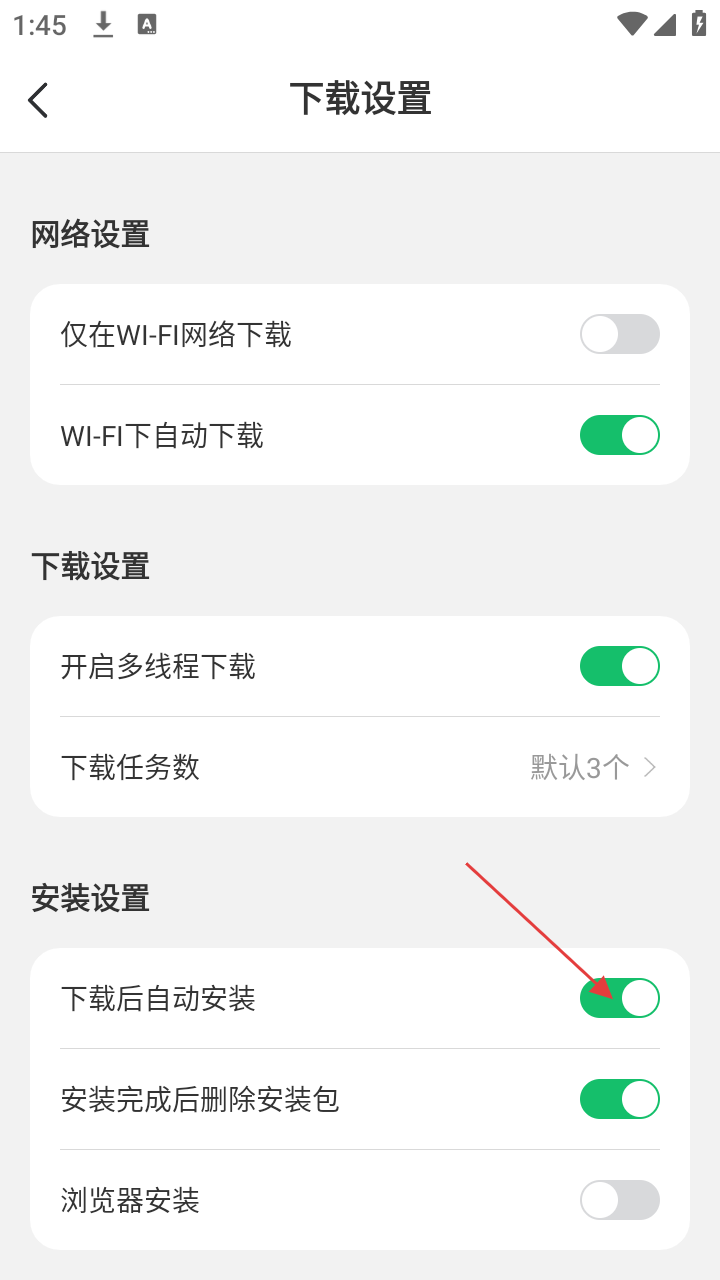
Task: Turn off 安装完成后删除安装包 switch
Action: [x=619, y=1099]
